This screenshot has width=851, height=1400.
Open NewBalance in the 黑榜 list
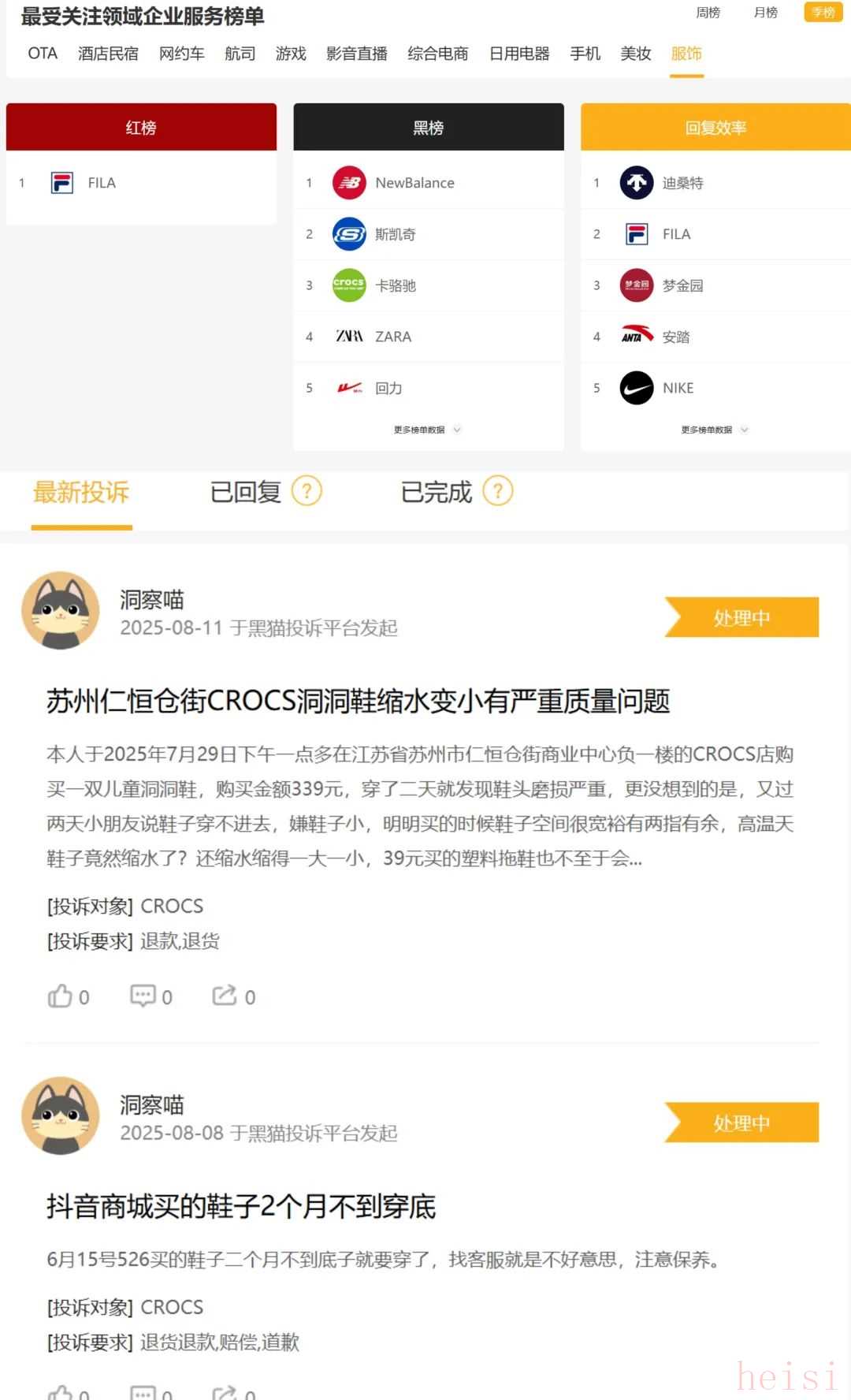point(414,183)
